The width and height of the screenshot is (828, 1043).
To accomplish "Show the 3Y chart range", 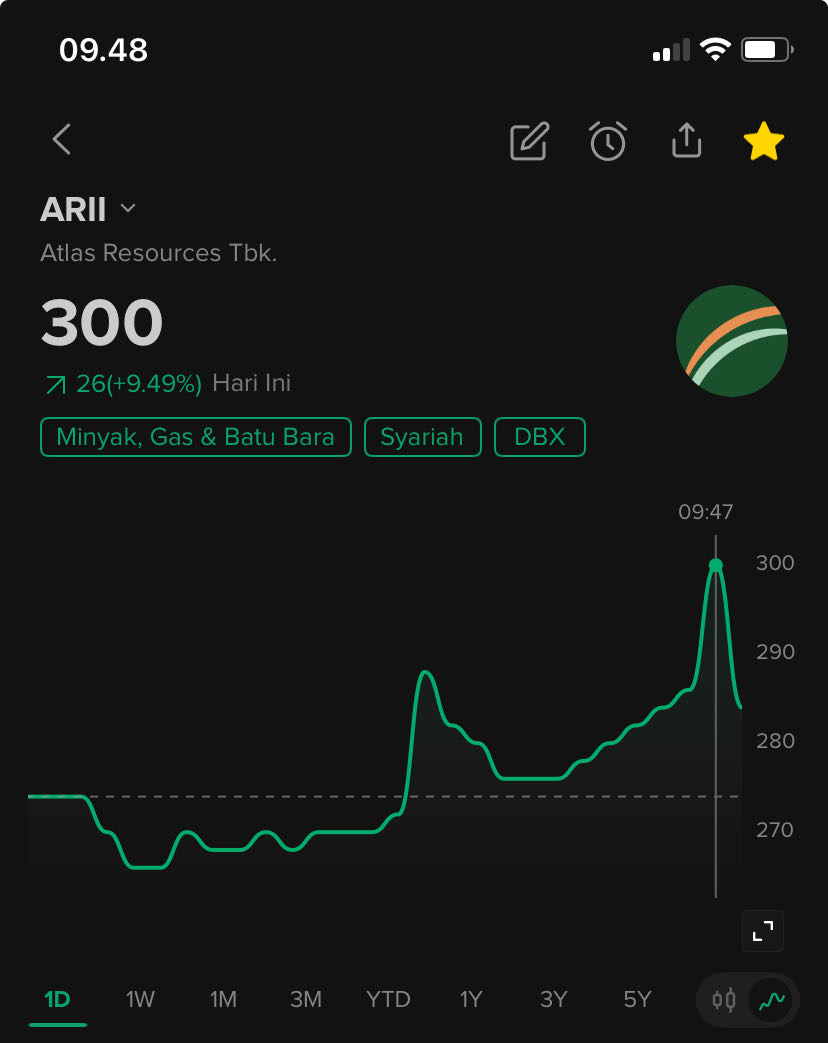I will tap(553, 999).
